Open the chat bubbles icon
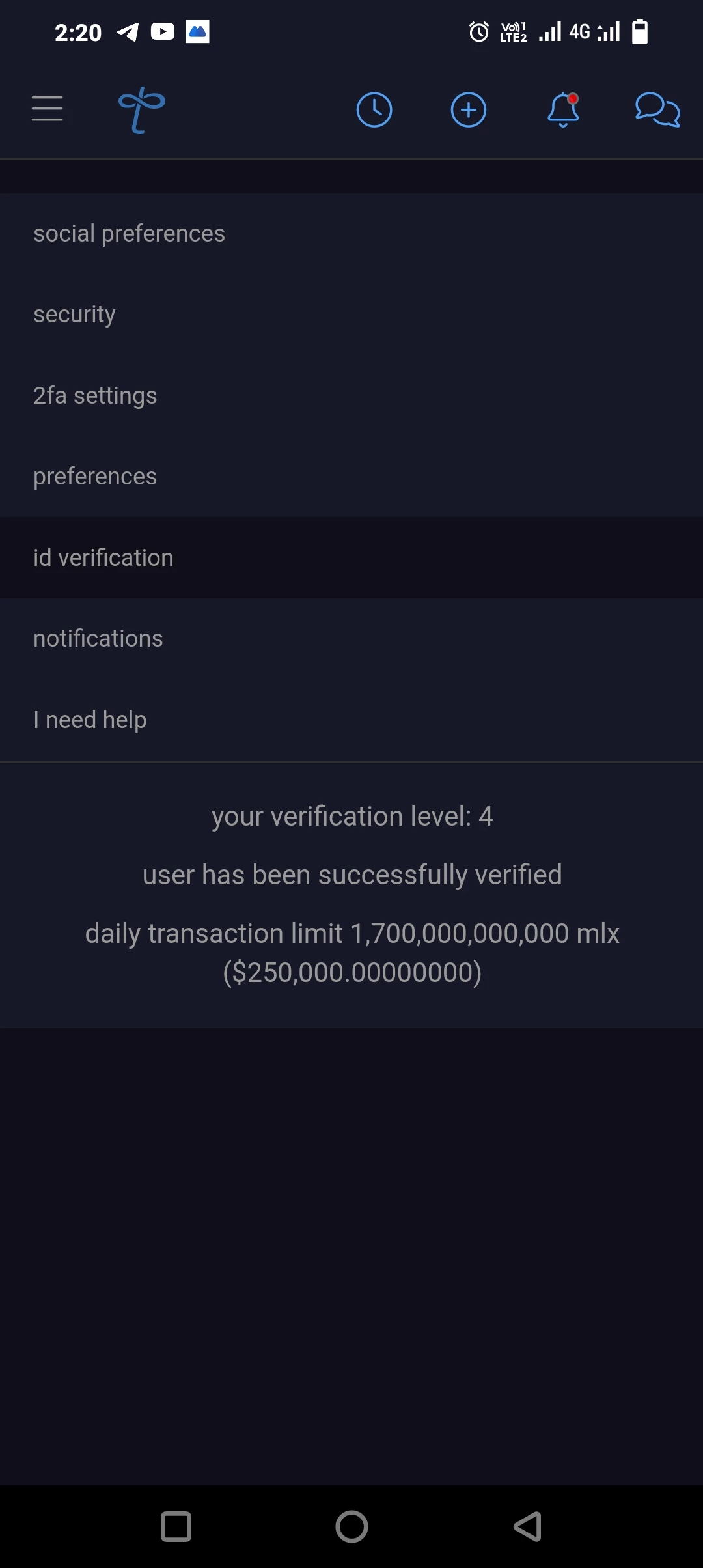This screenshot has height=1568, width=703. (x=657, y=110)
